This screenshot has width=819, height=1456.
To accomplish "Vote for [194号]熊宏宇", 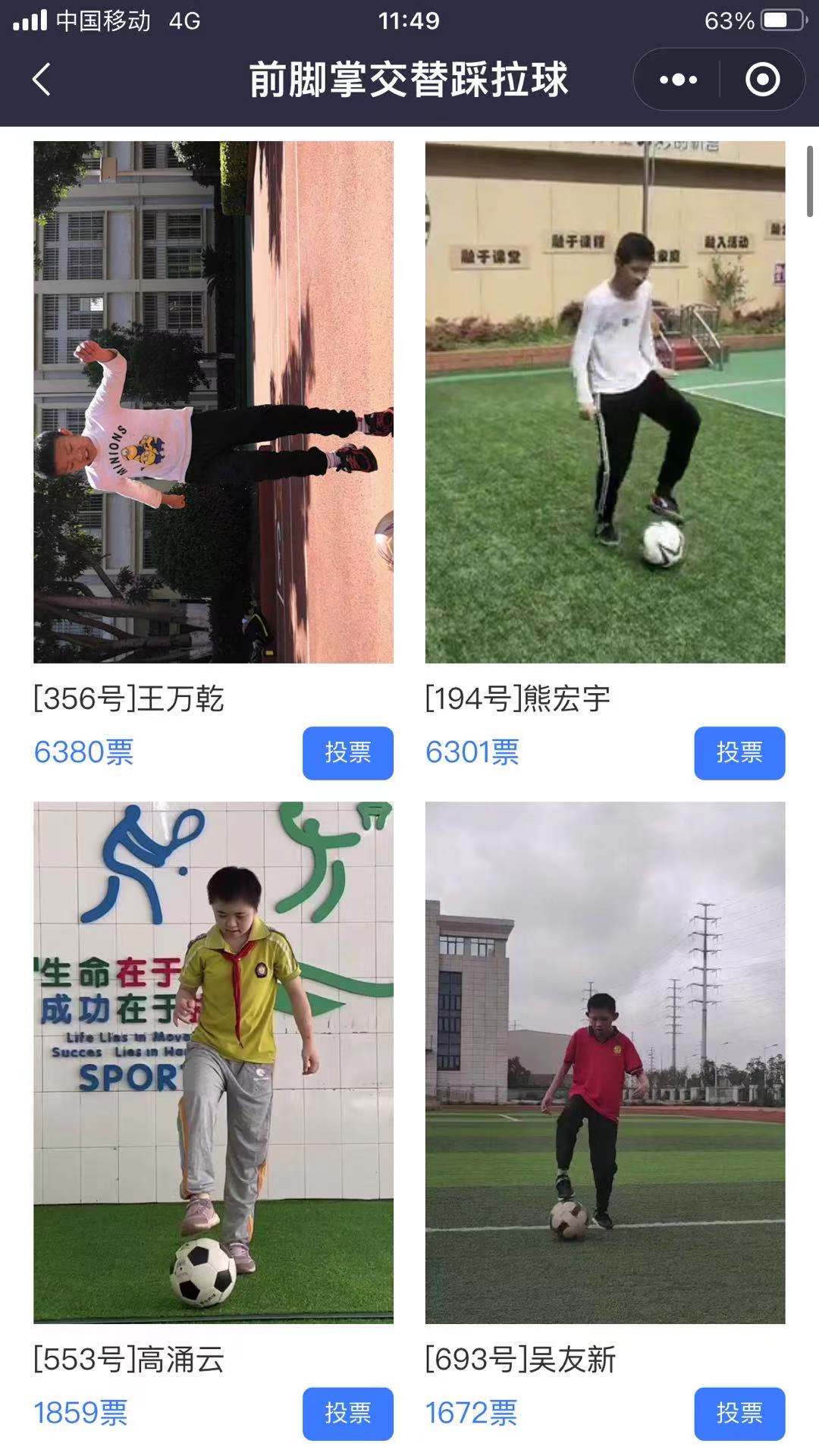I will (739, 752).
